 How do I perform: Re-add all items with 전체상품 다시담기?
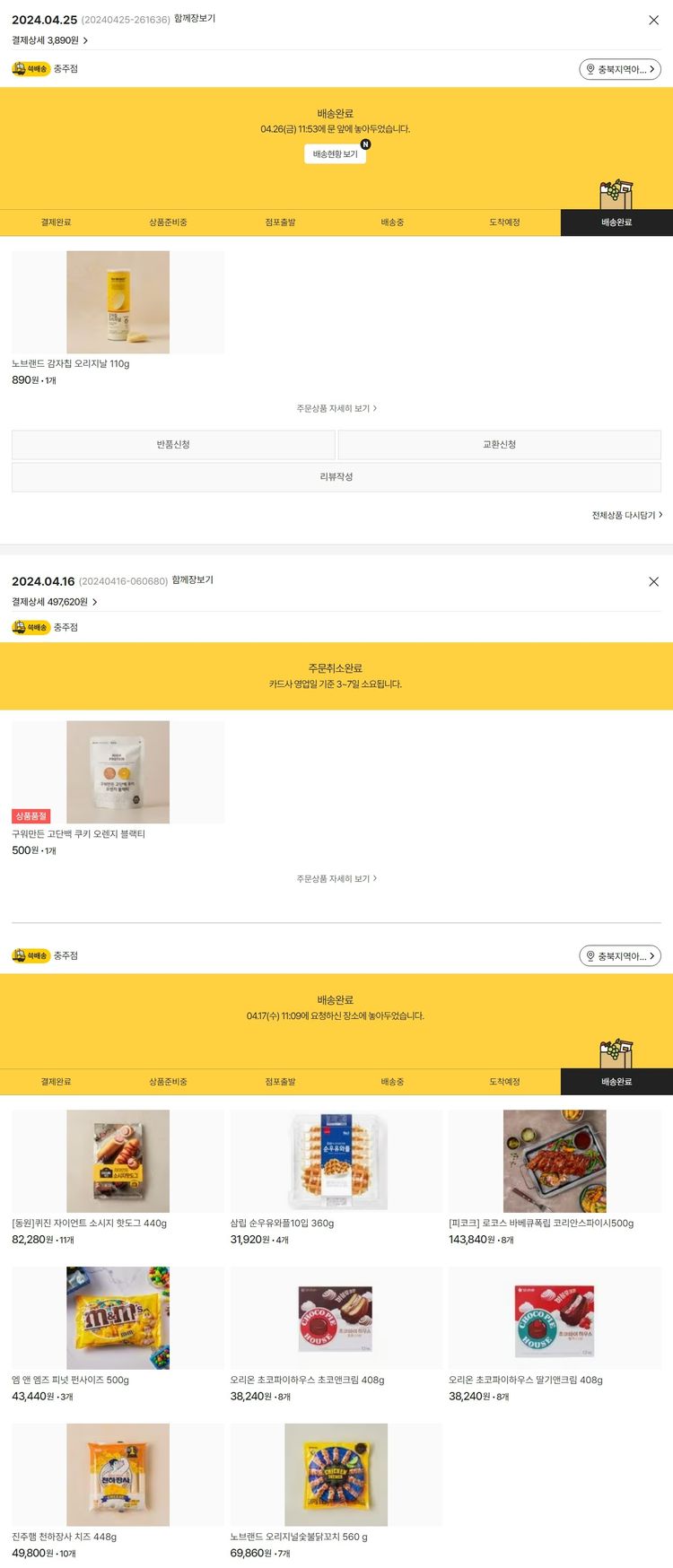click(x=626, y=515)
